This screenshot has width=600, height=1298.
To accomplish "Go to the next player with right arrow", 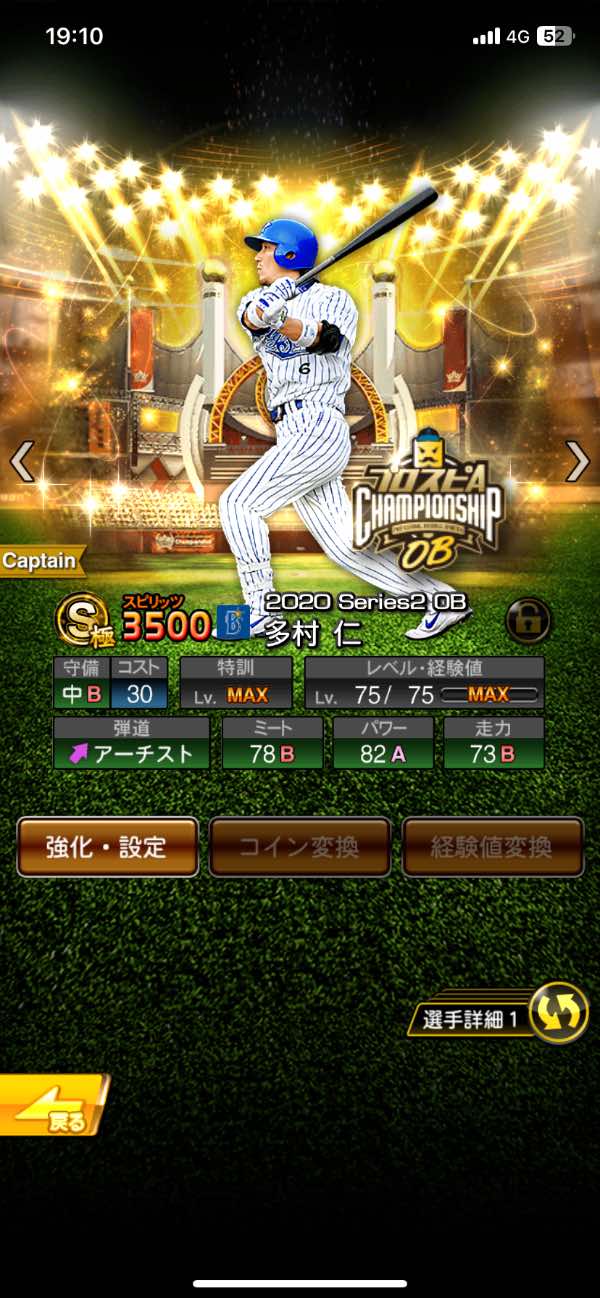I will [x=578, y=461].
